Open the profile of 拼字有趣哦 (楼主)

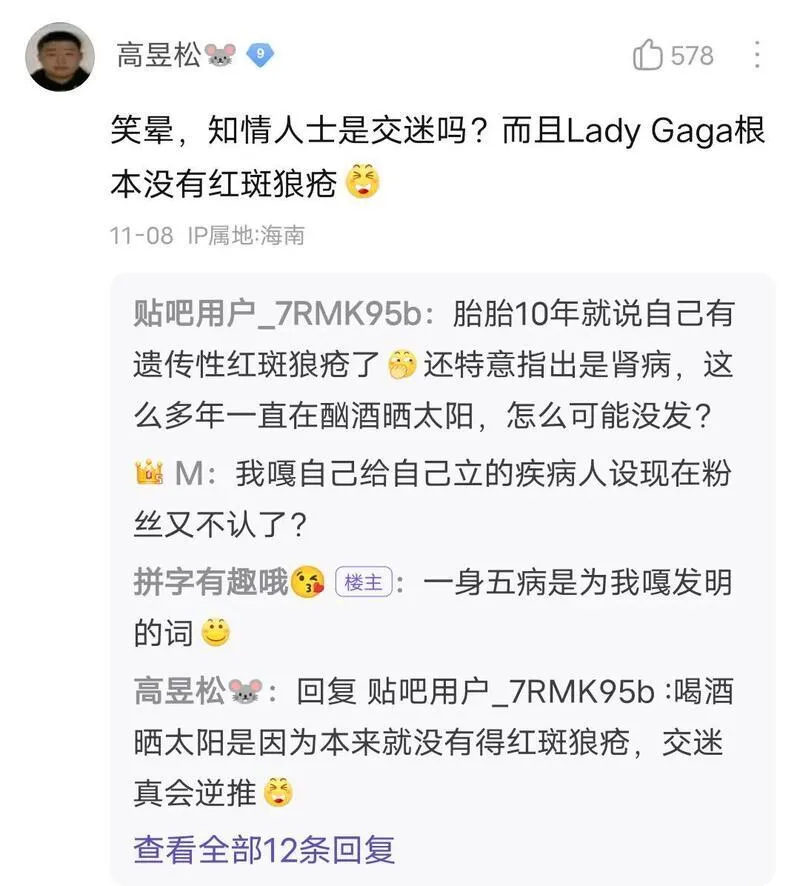[211, 582]
